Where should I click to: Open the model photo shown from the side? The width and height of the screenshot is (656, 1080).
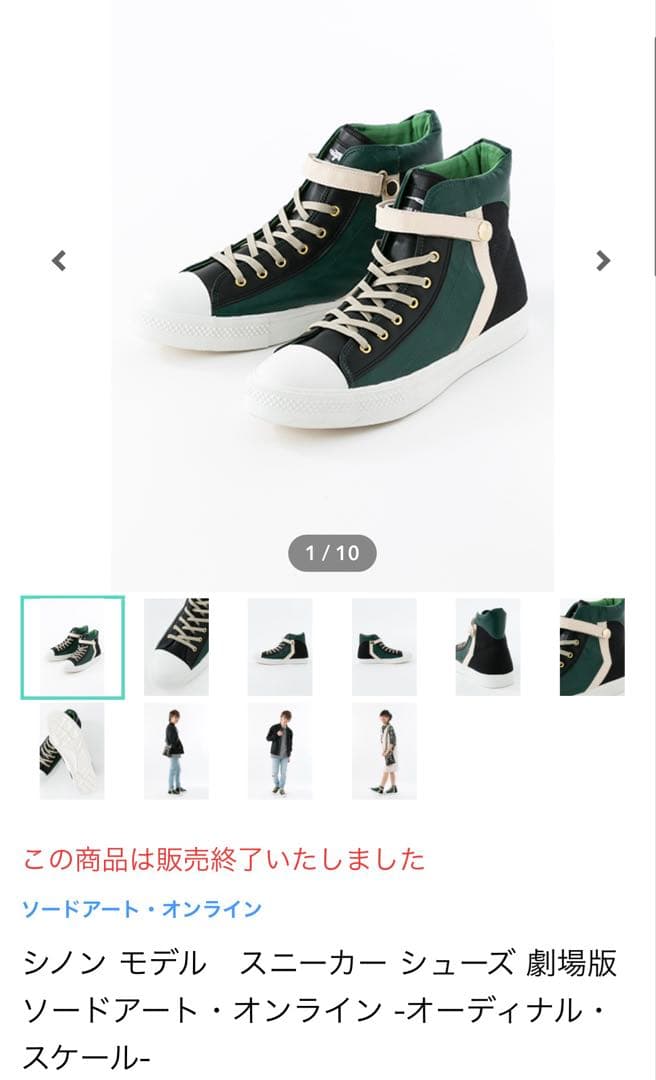point(176,751)
